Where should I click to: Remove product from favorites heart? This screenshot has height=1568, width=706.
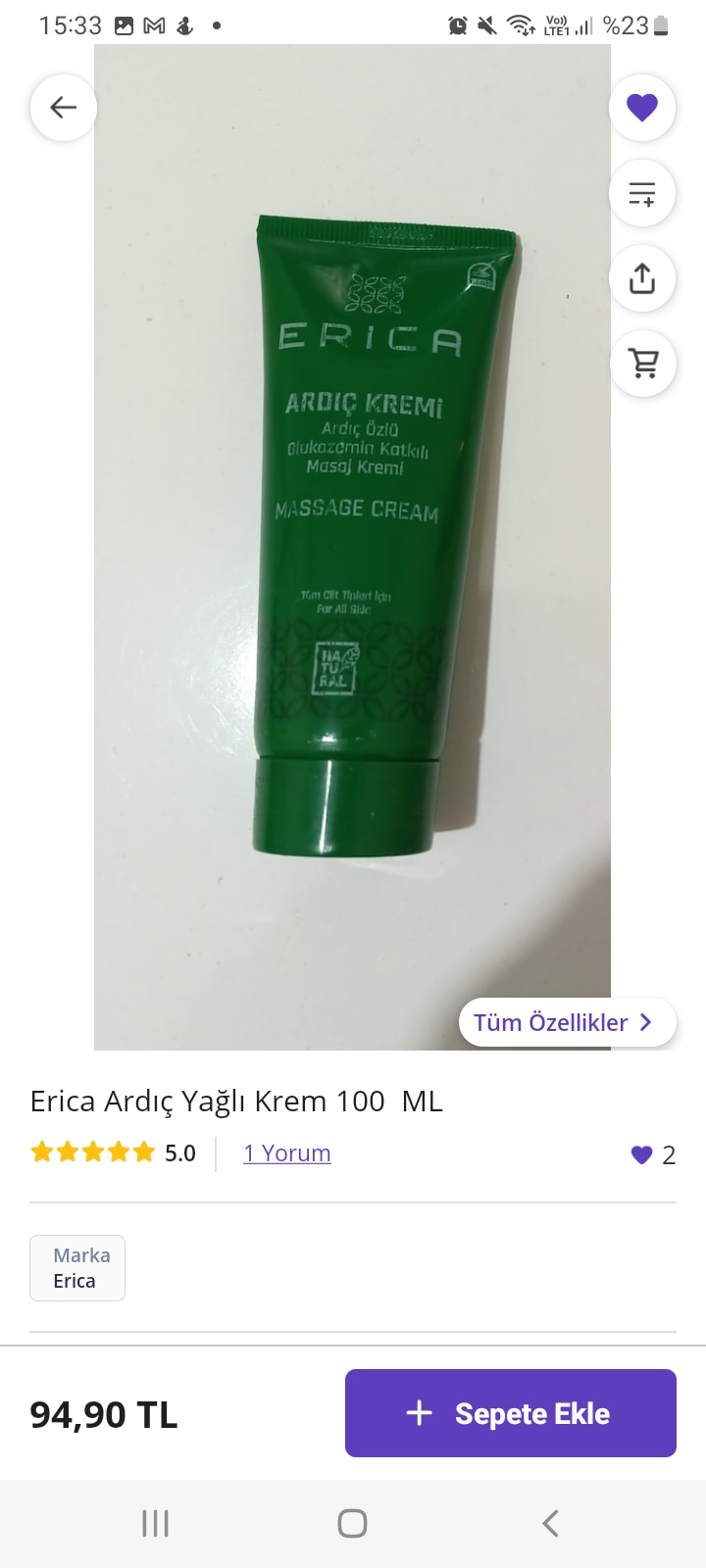click(642, 107)
